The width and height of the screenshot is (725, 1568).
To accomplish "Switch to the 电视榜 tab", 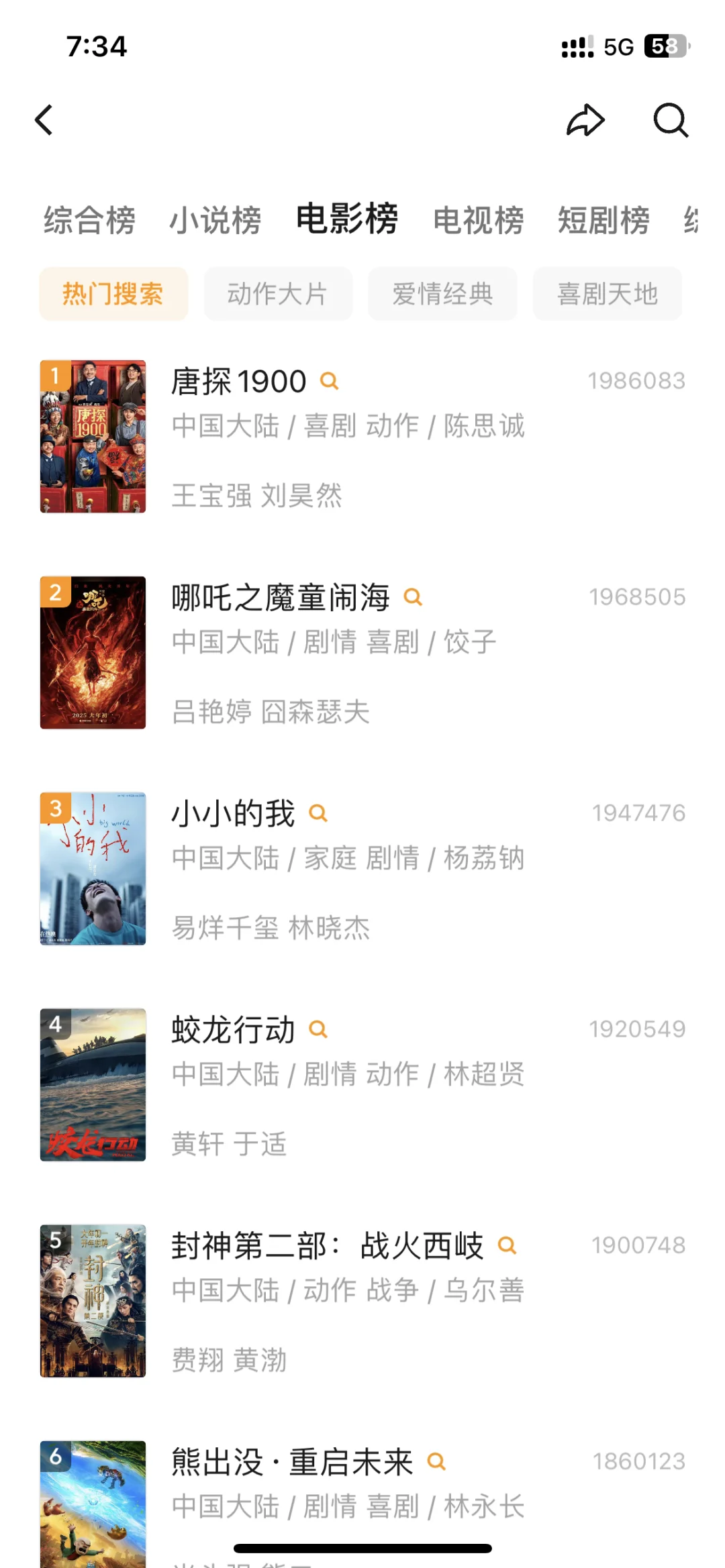I will coord(479,221).
